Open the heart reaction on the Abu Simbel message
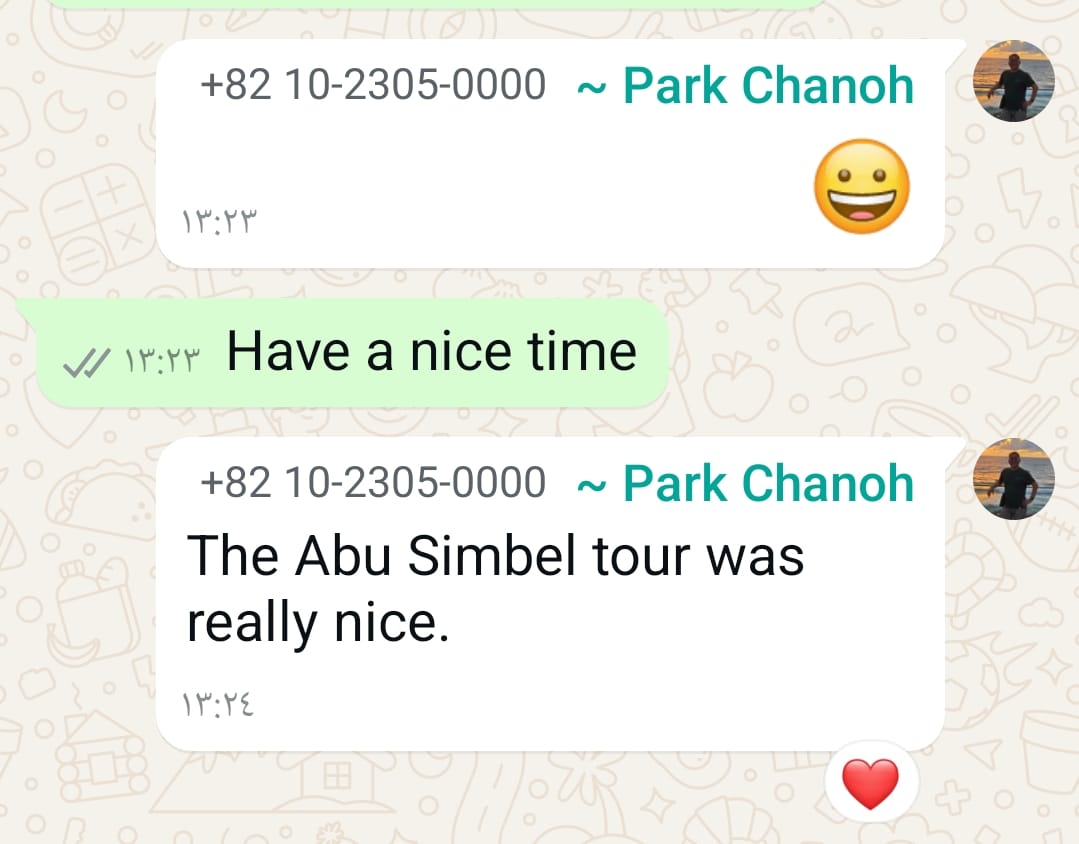 tap(871, 782)
